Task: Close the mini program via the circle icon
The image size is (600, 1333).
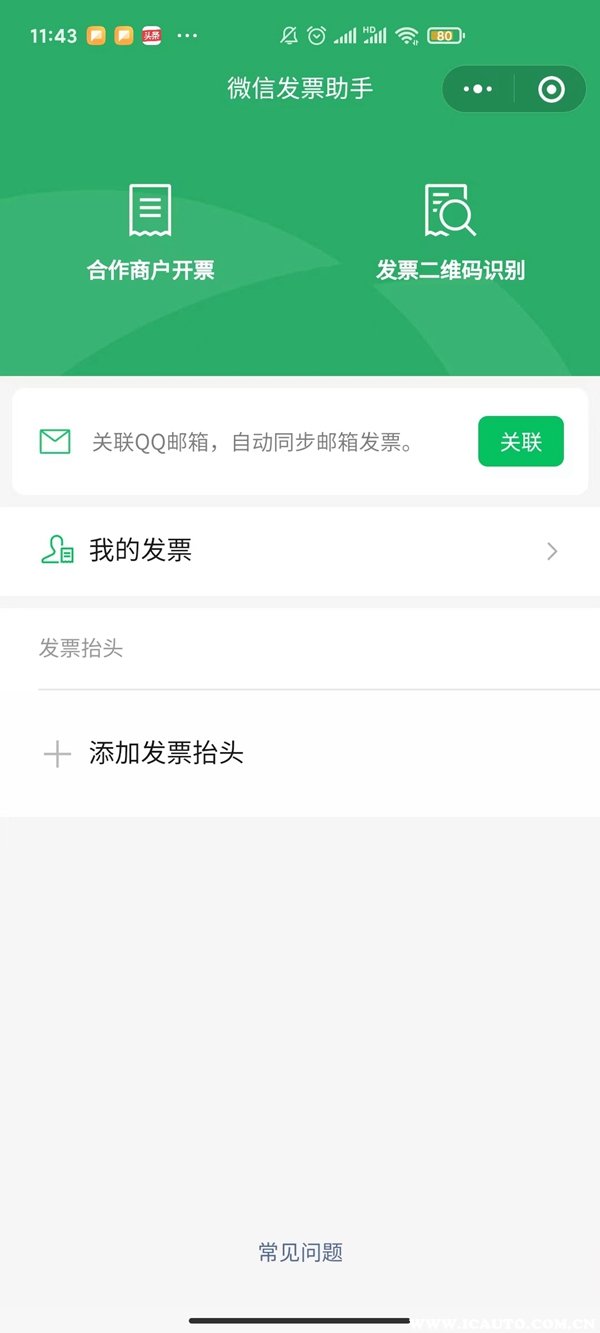Action: coord(551,90)
